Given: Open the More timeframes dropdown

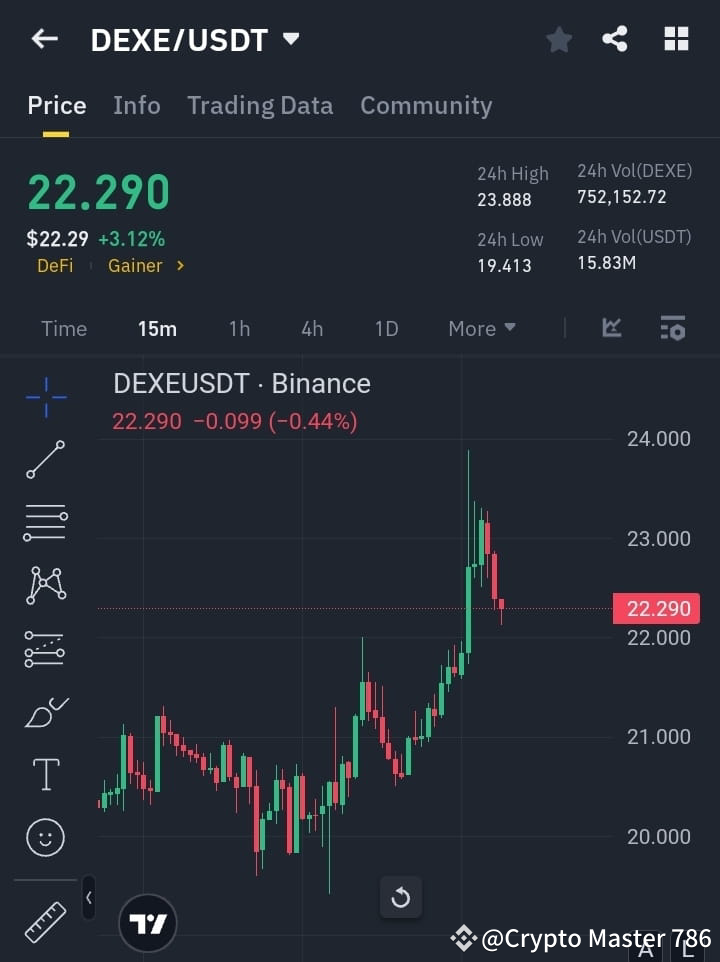Looking at the screenshot, I should click(x=481, y=328).
